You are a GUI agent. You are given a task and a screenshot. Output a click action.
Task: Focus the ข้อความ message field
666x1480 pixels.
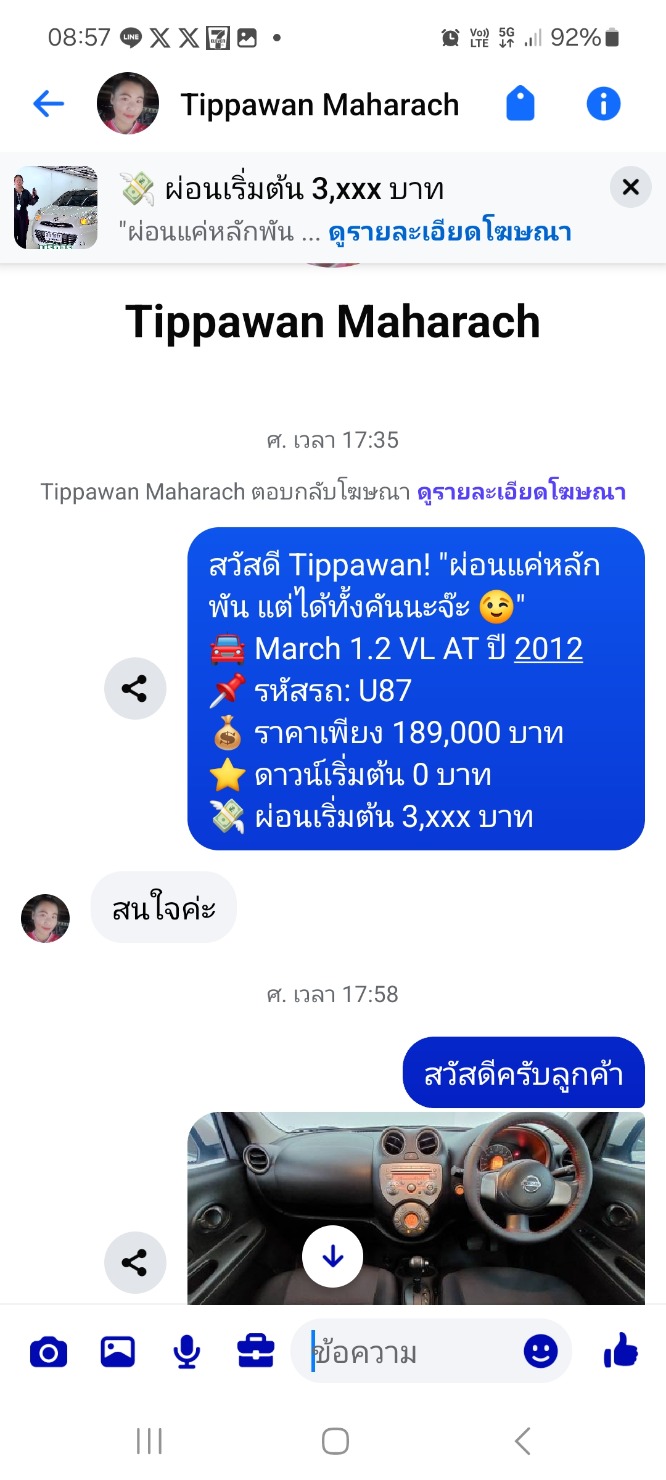pos(410,1353)
